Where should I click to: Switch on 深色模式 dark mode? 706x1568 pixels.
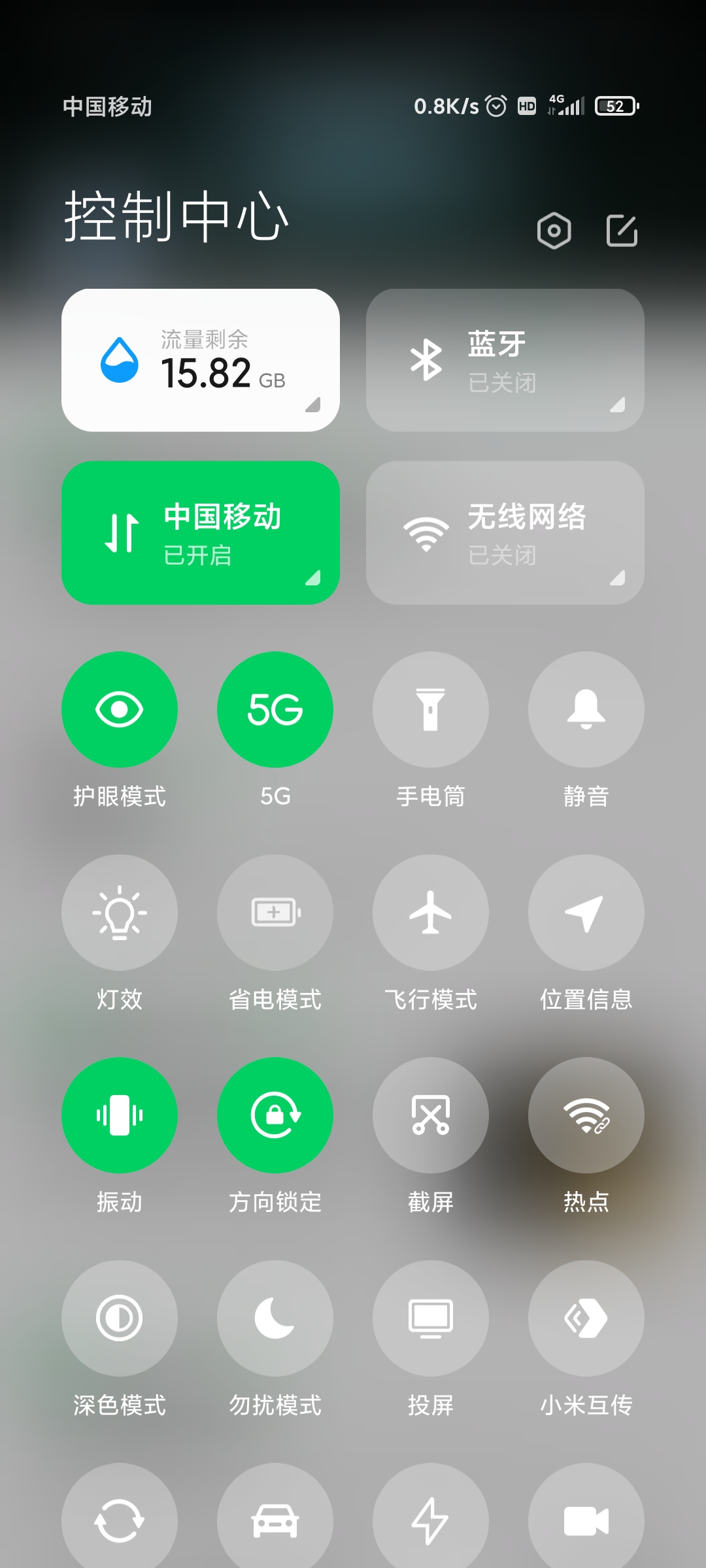[120, 1318]
